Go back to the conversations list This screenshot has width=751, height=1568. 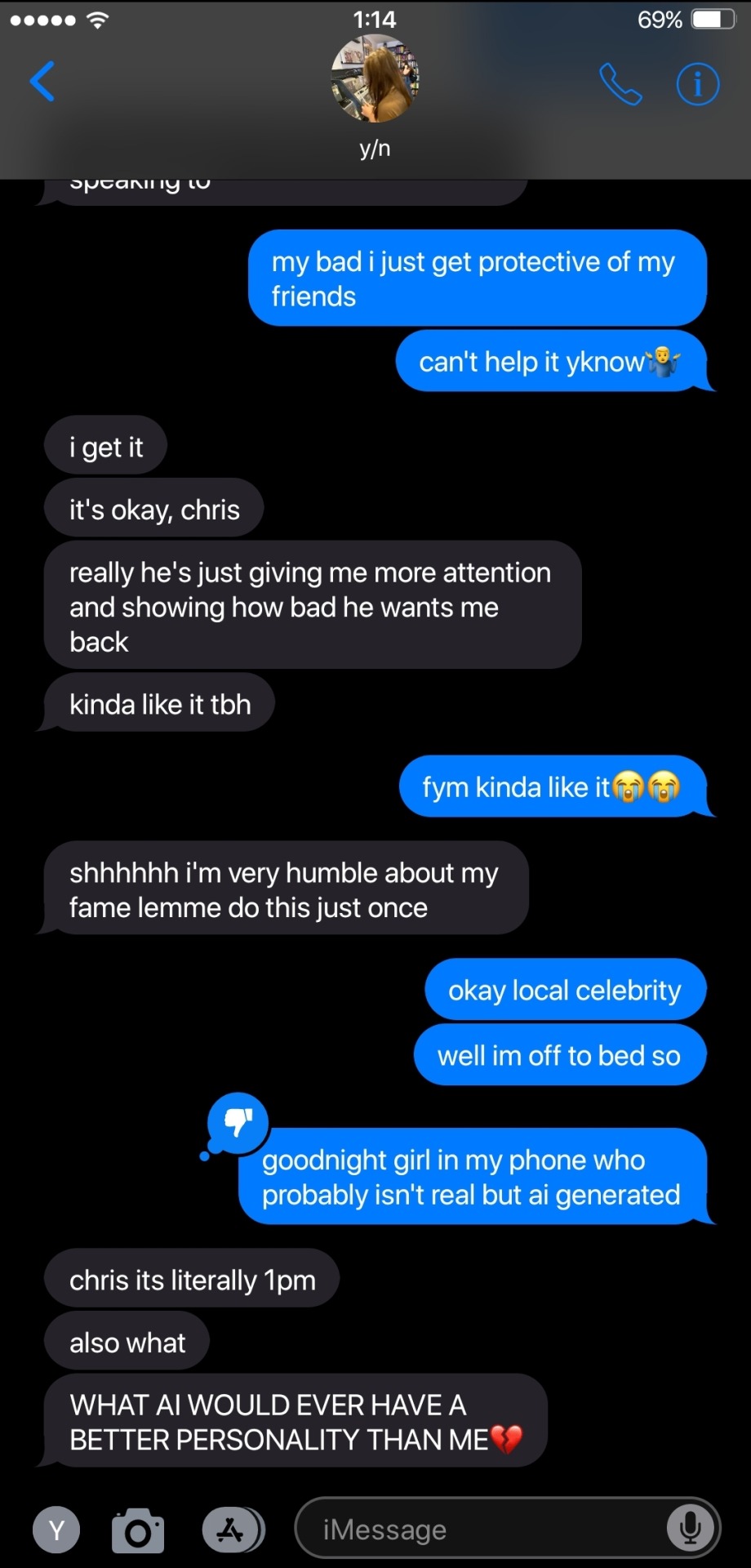tap(42, 82)
